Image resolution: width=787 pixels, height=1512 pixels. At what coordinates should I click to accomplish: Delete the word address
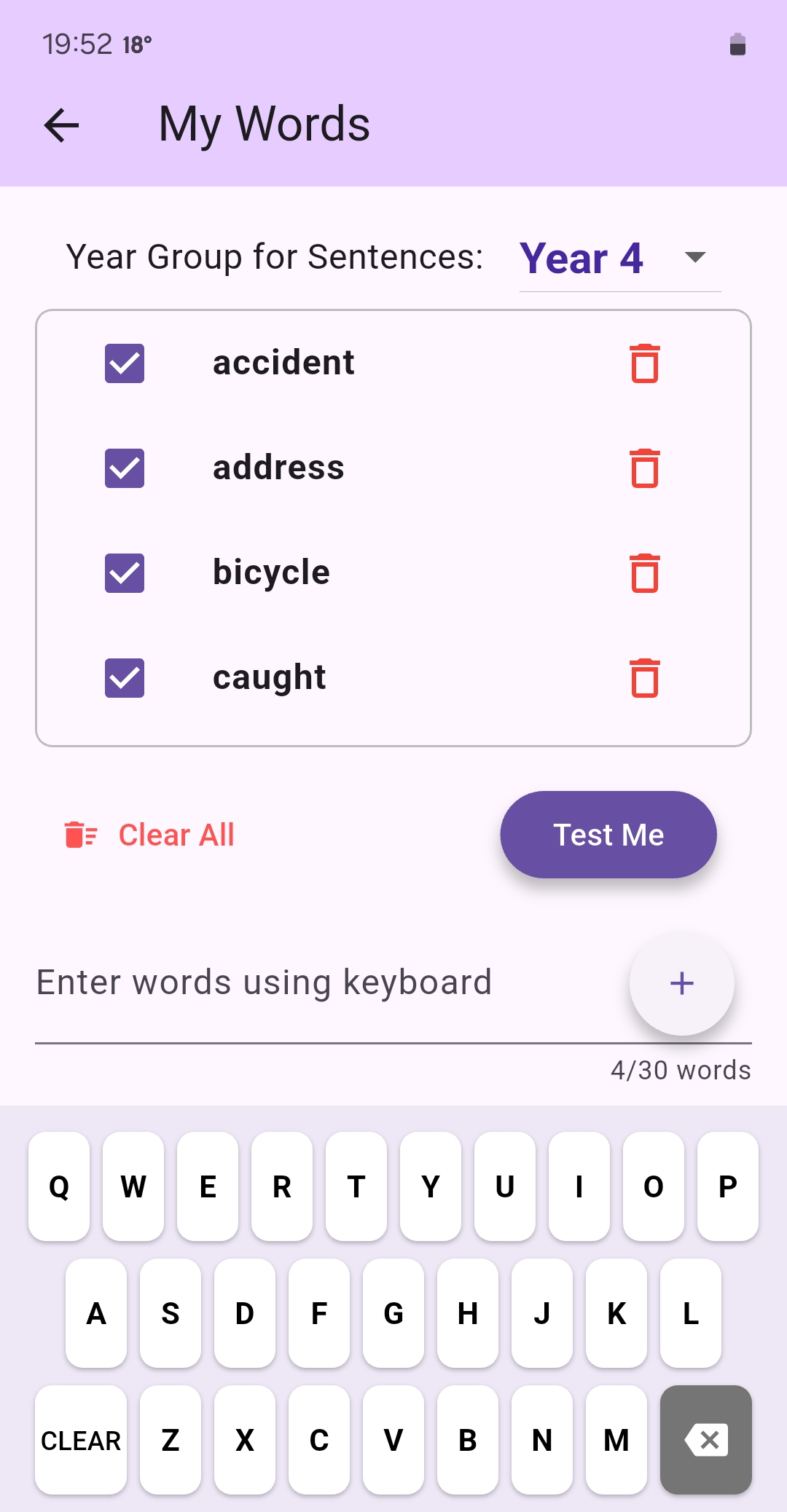(x=645, y=468)
